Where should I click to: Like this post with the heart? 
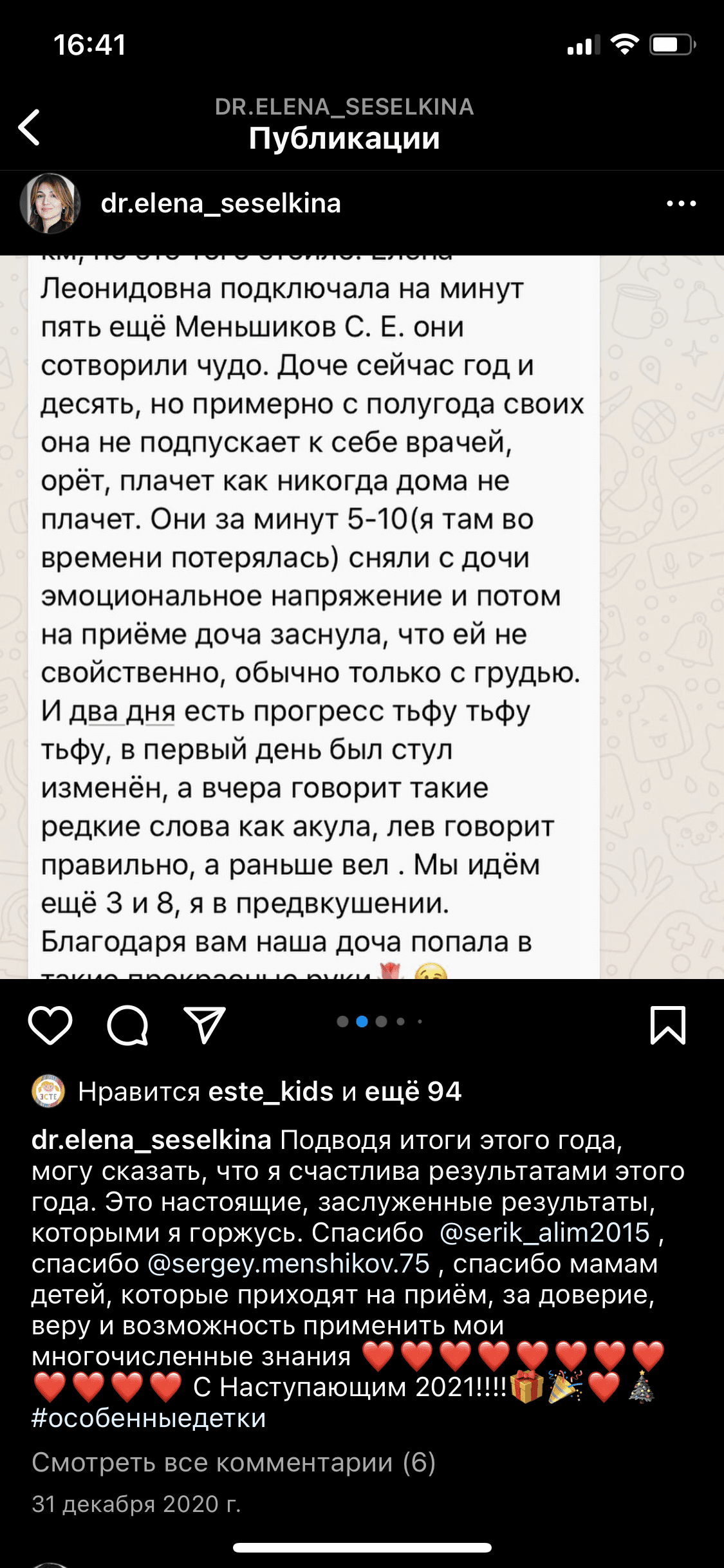(x=50, y=1024)
